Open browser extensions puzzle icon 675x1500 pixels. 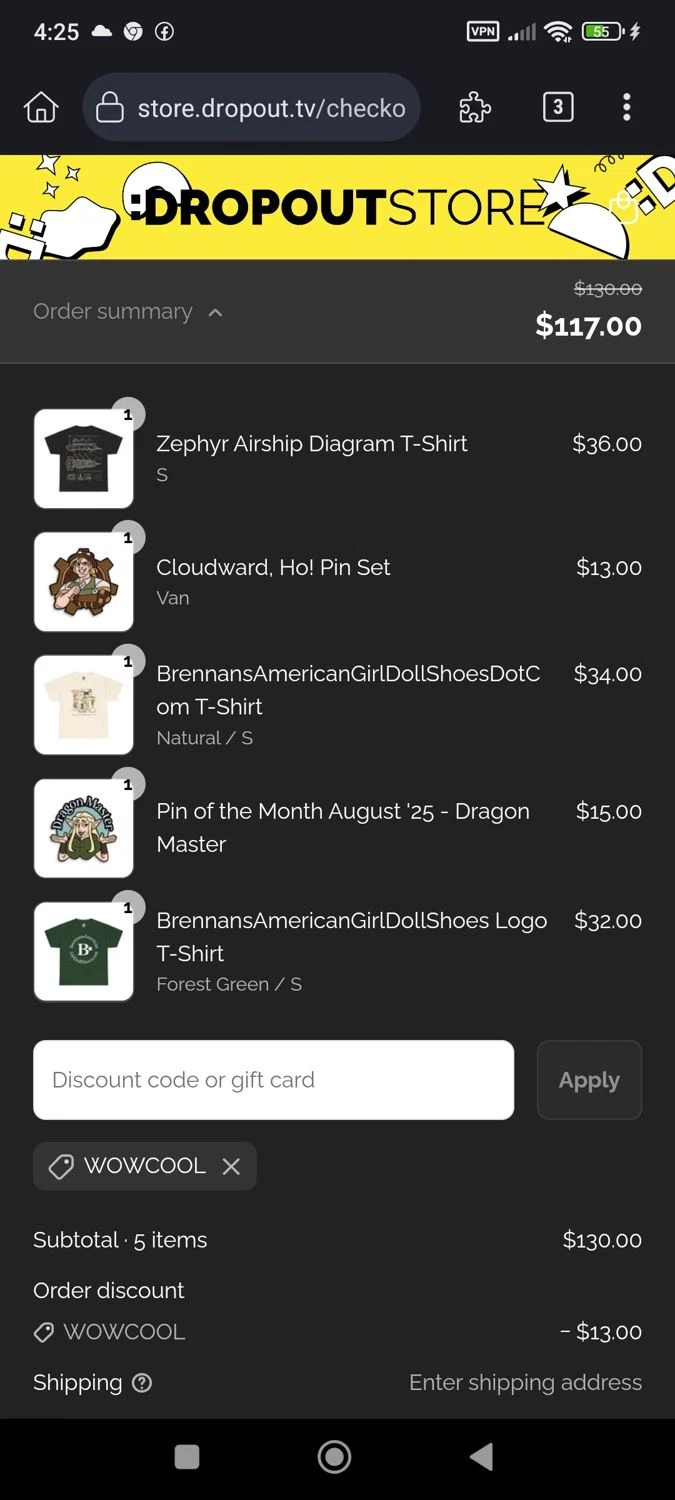[x=475, y=107]
